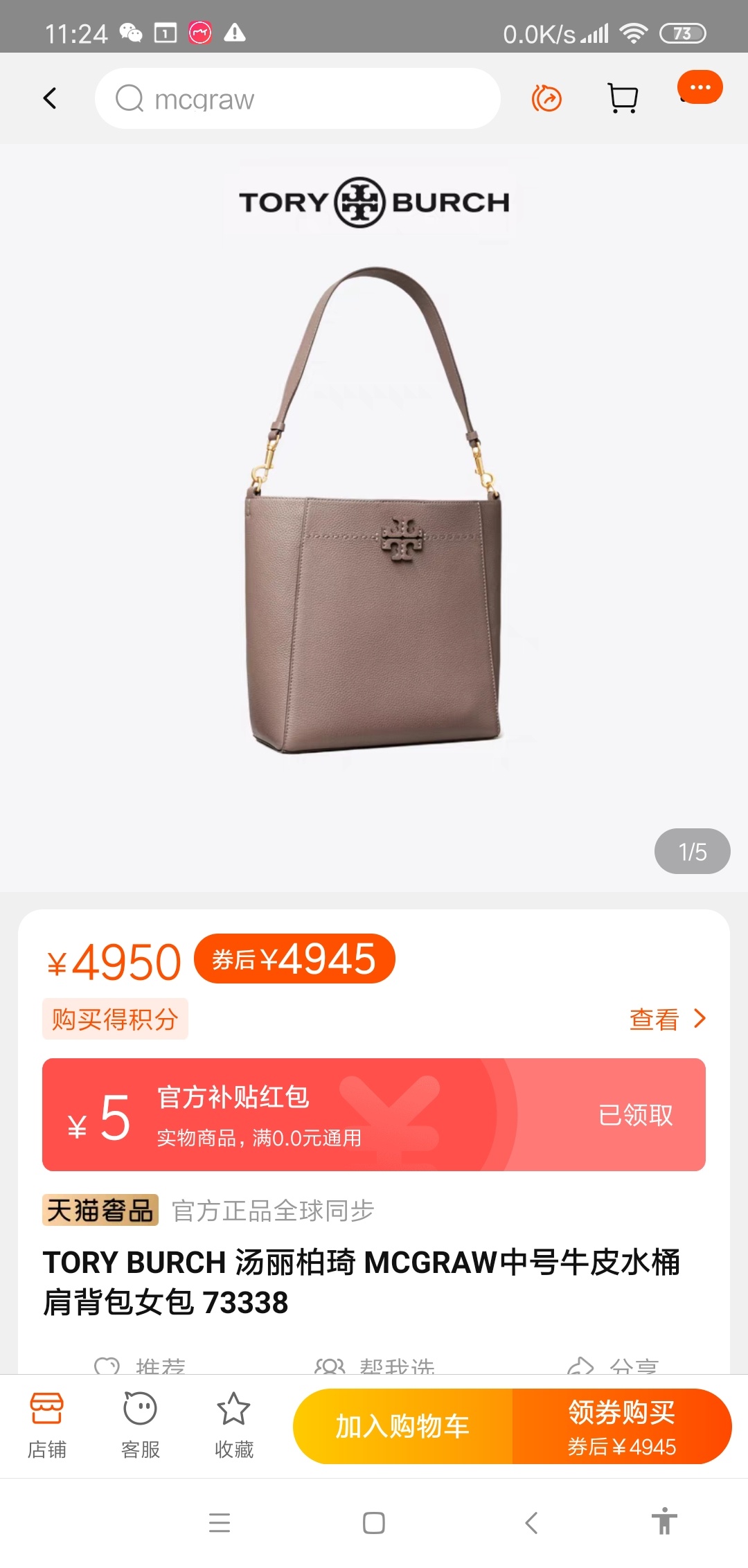Contact 客服 customer service

click(141, 1425)
